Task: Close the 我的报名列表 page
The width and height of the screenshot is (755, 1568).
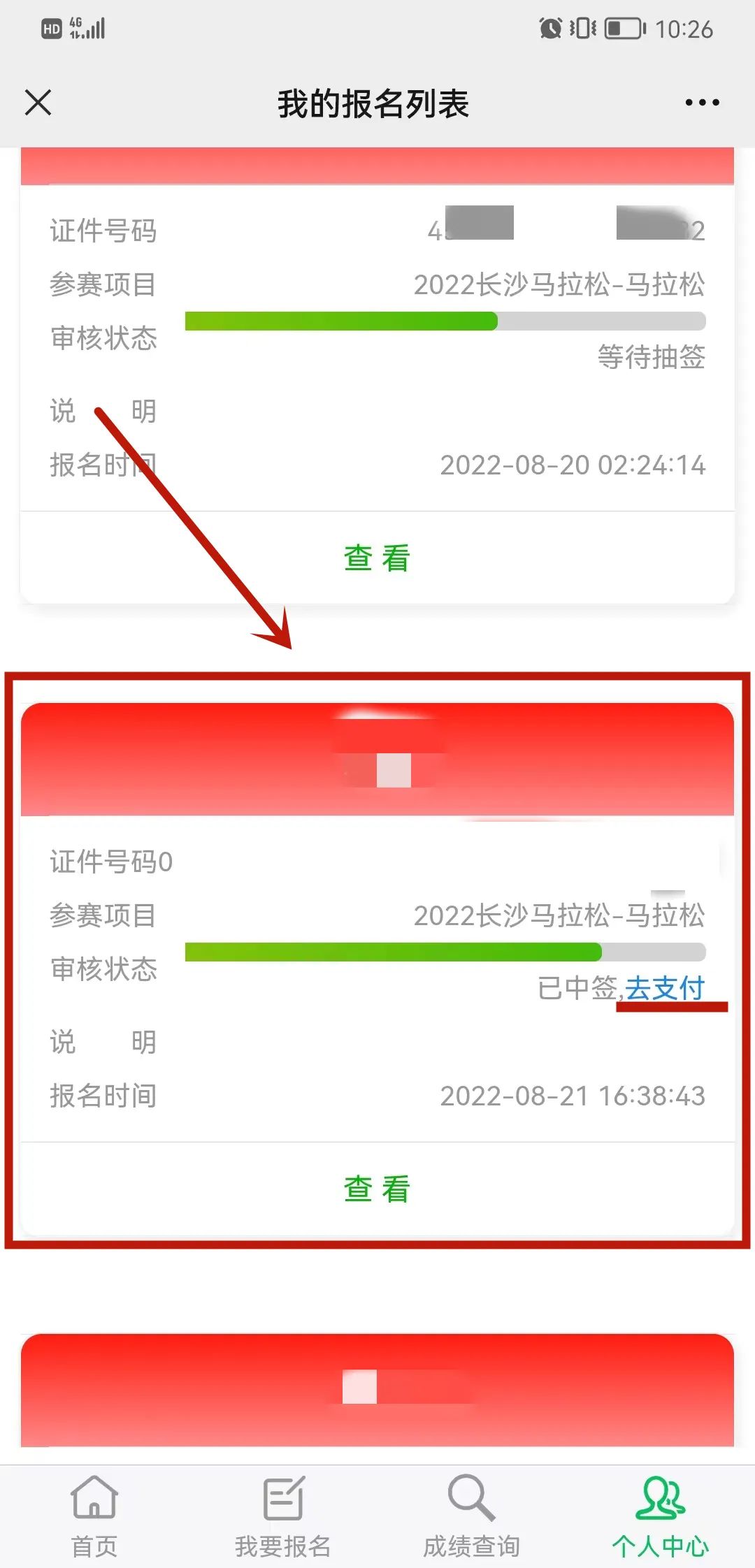Action: tap(38, 102)
